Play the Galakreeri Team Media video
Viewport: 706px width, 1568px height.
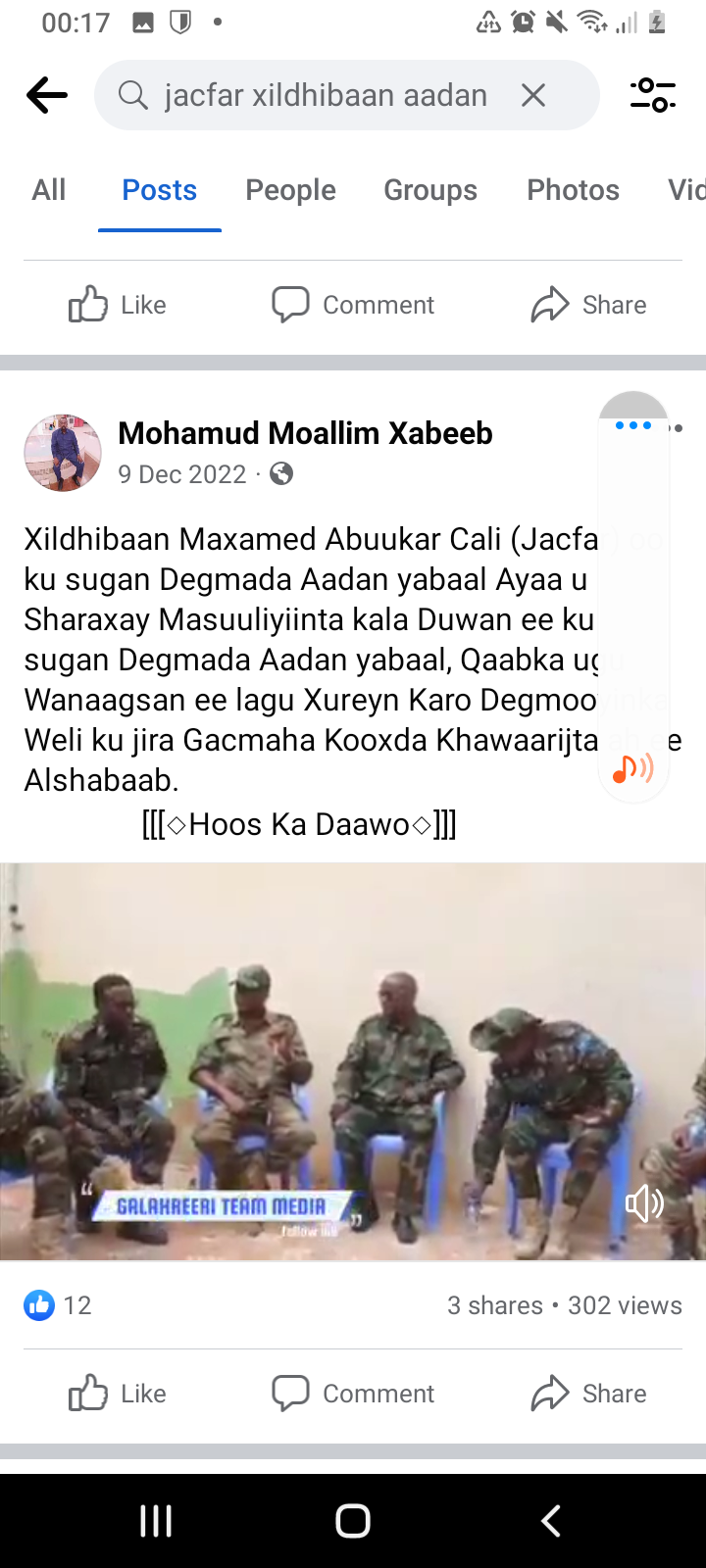click(x=353, y=1061)
